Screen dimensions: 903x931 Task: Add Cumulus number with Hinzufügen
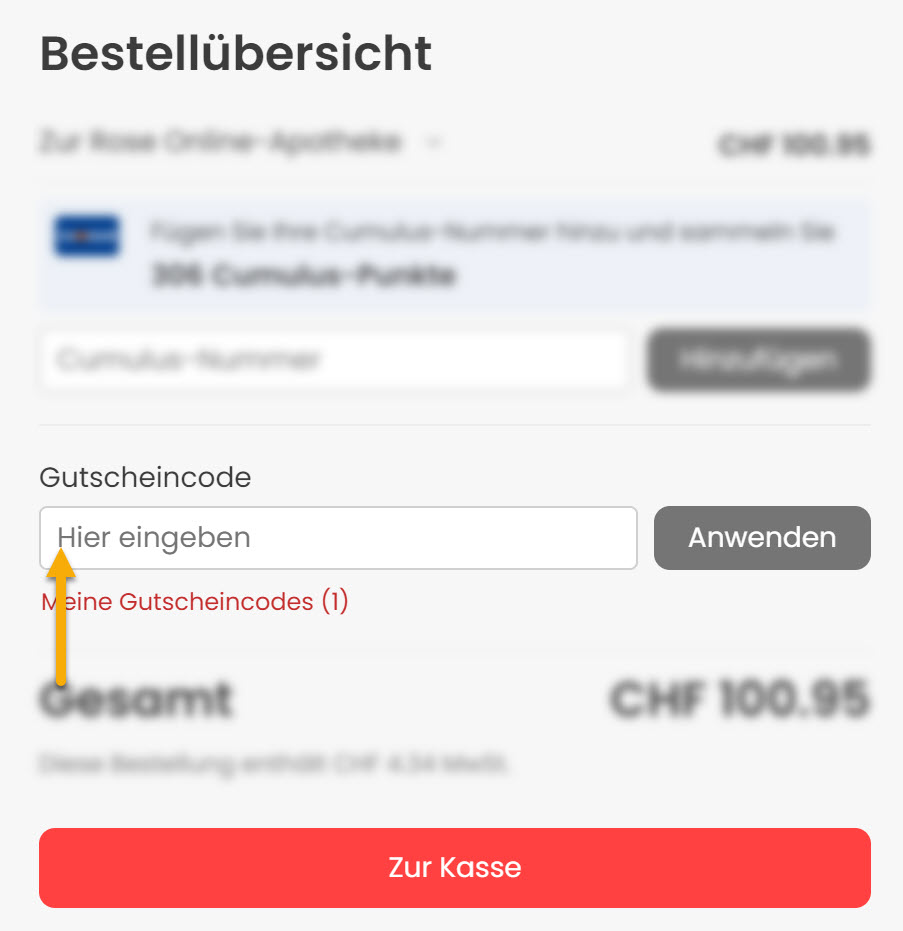758,360
